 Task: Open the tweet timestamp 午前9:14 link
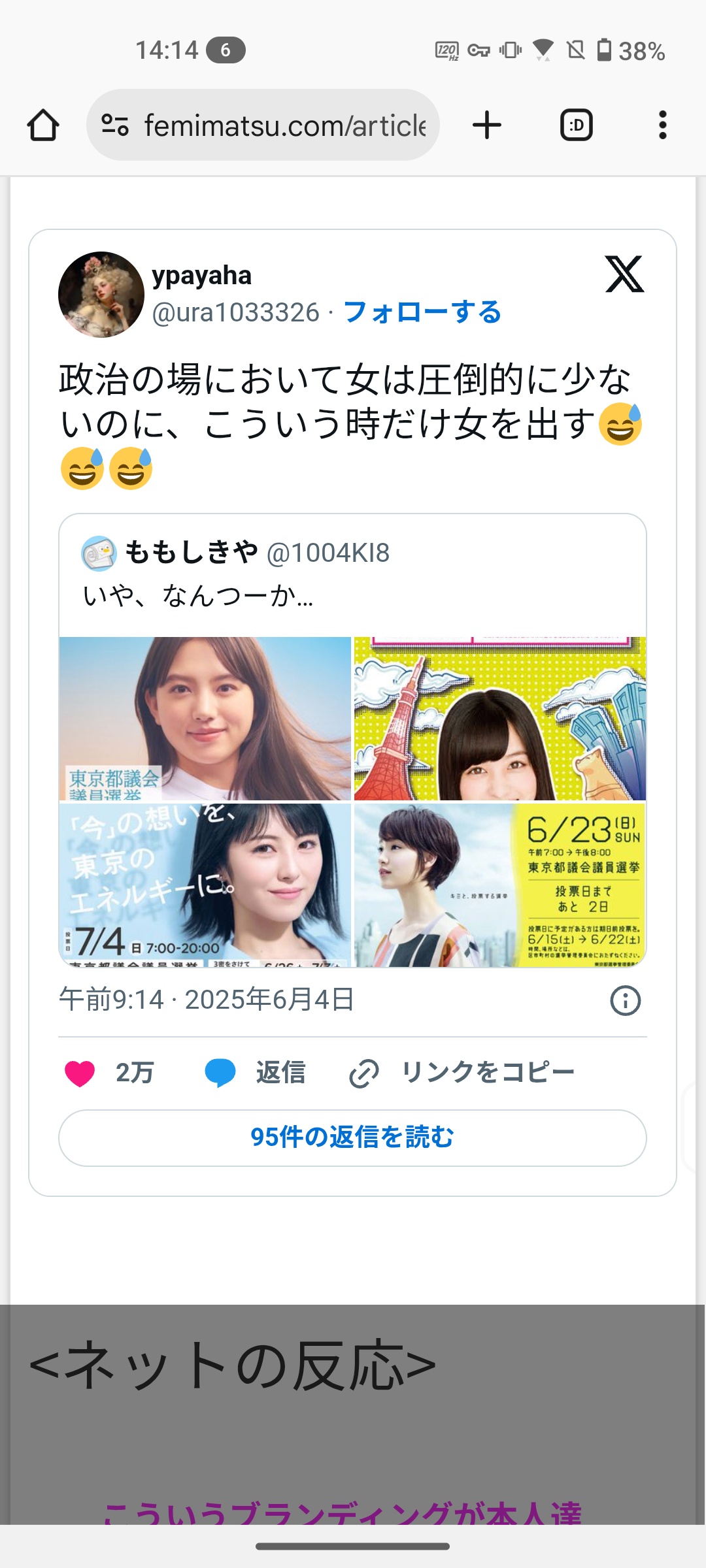[207, 1000]
